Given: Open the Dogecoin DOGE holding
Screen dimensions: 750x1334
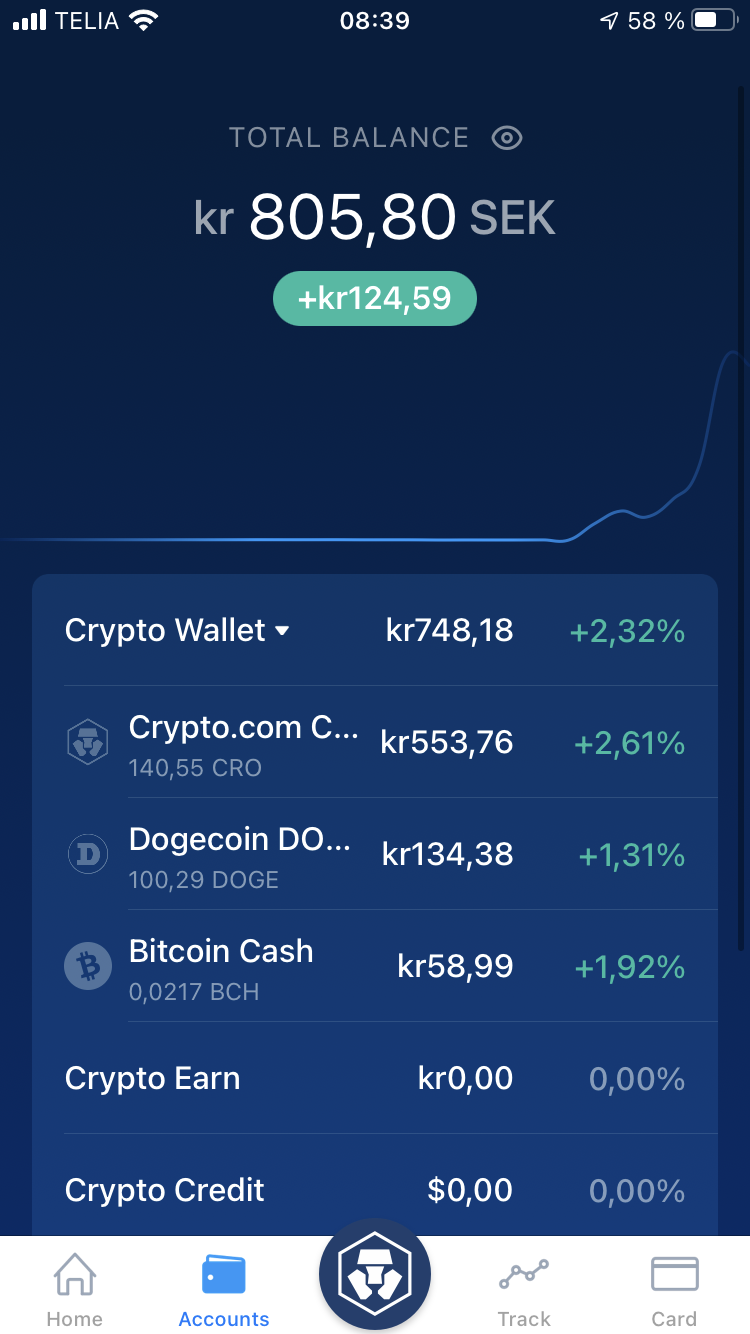Looking at the screenshot, I should click(x=375, y=854).
